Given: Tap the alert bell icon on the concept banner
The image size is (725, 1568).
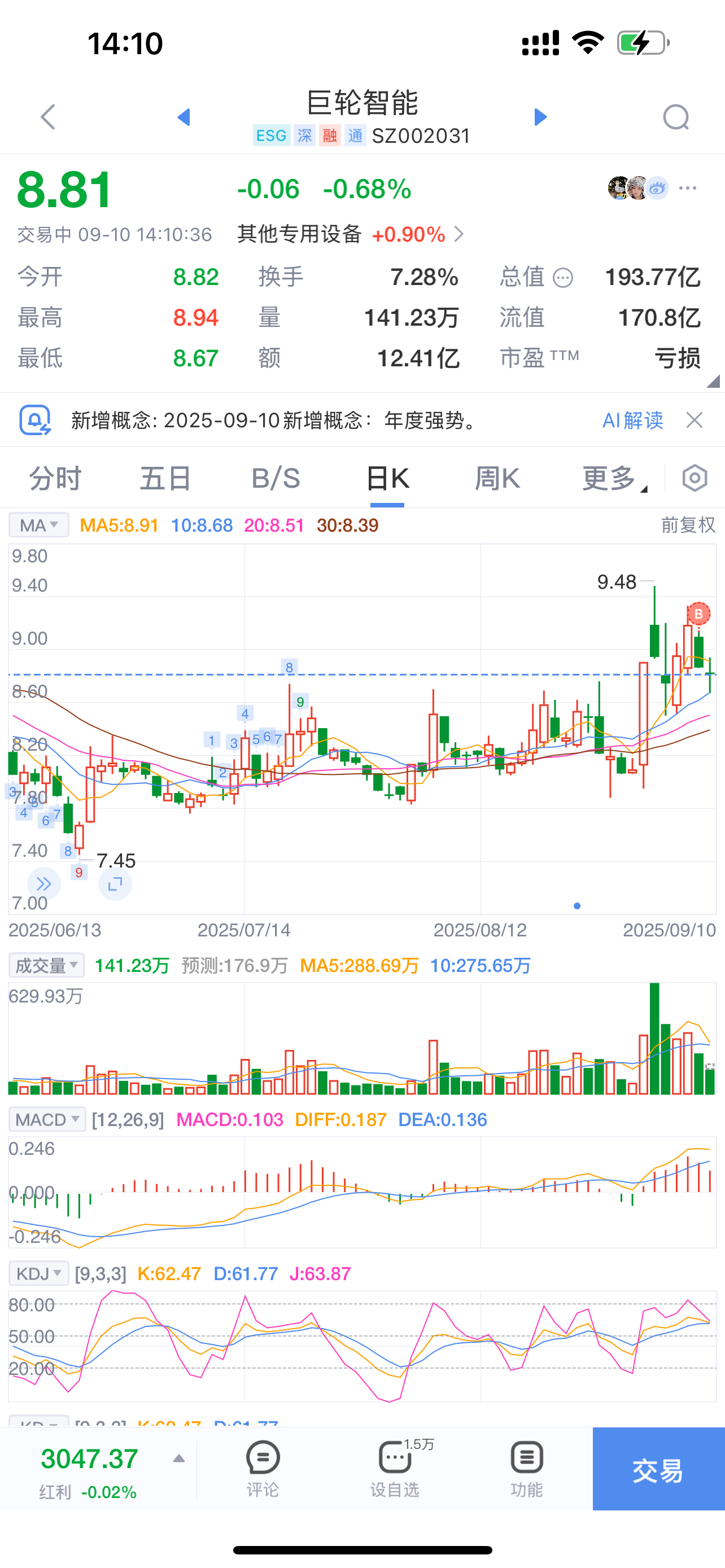Looking at the screenshot, I should [33, 420].
